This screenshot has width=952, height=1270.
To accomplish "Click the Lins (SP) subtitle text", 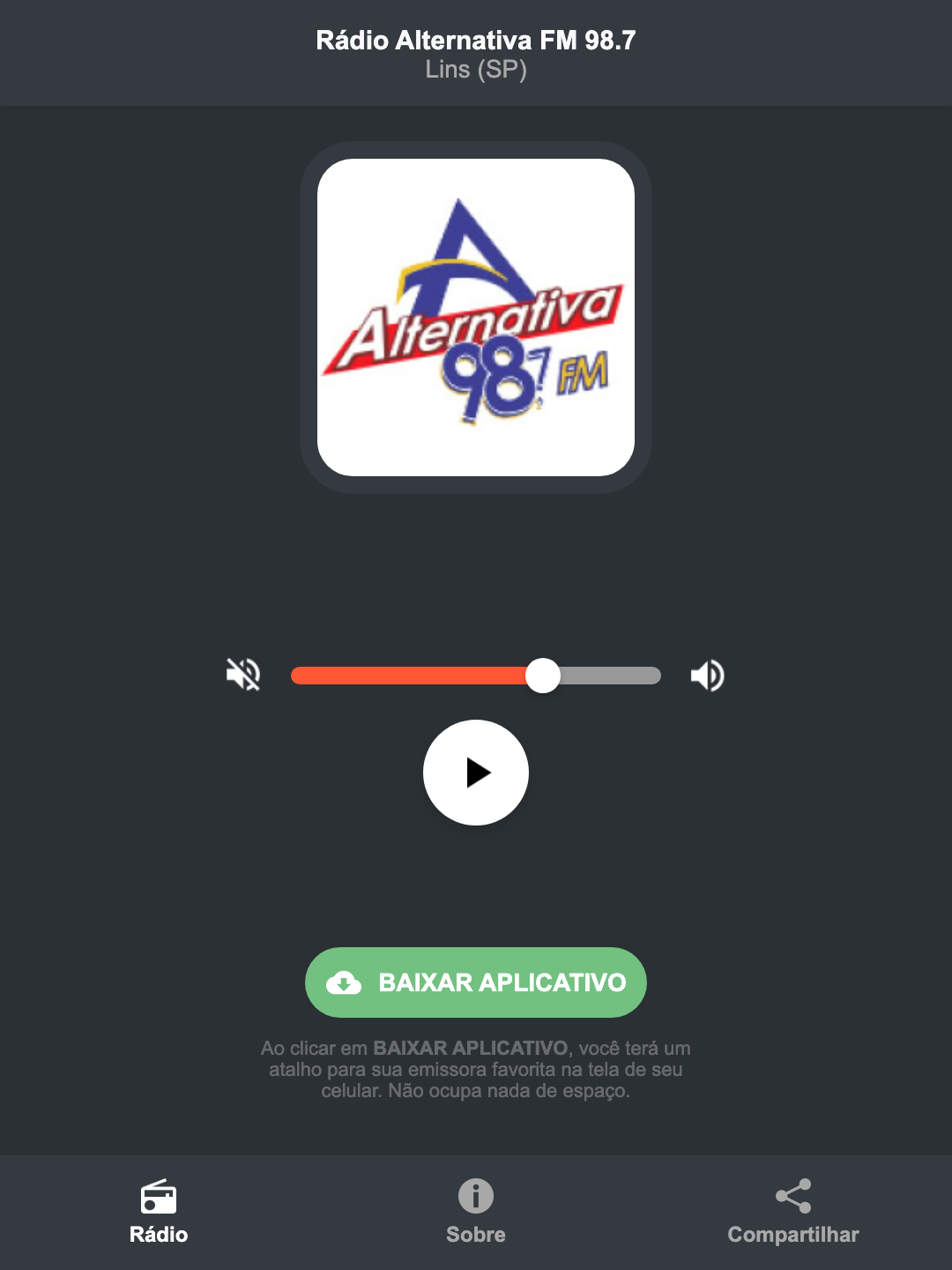I will pyautogui.click(x=475, y=70).
